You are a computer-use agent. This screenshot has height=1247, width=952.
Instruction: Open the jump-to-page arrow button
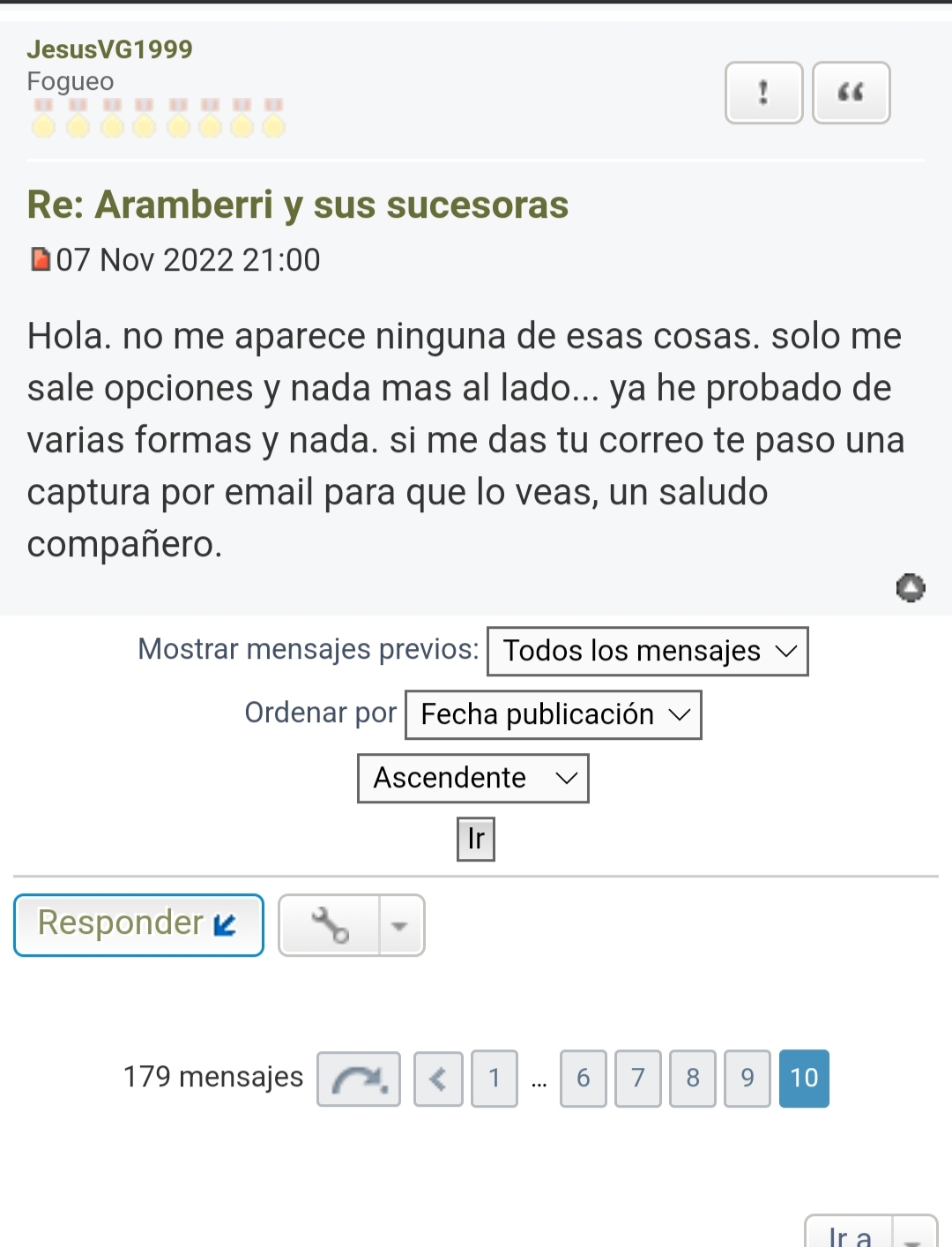tap(358, 1079)
